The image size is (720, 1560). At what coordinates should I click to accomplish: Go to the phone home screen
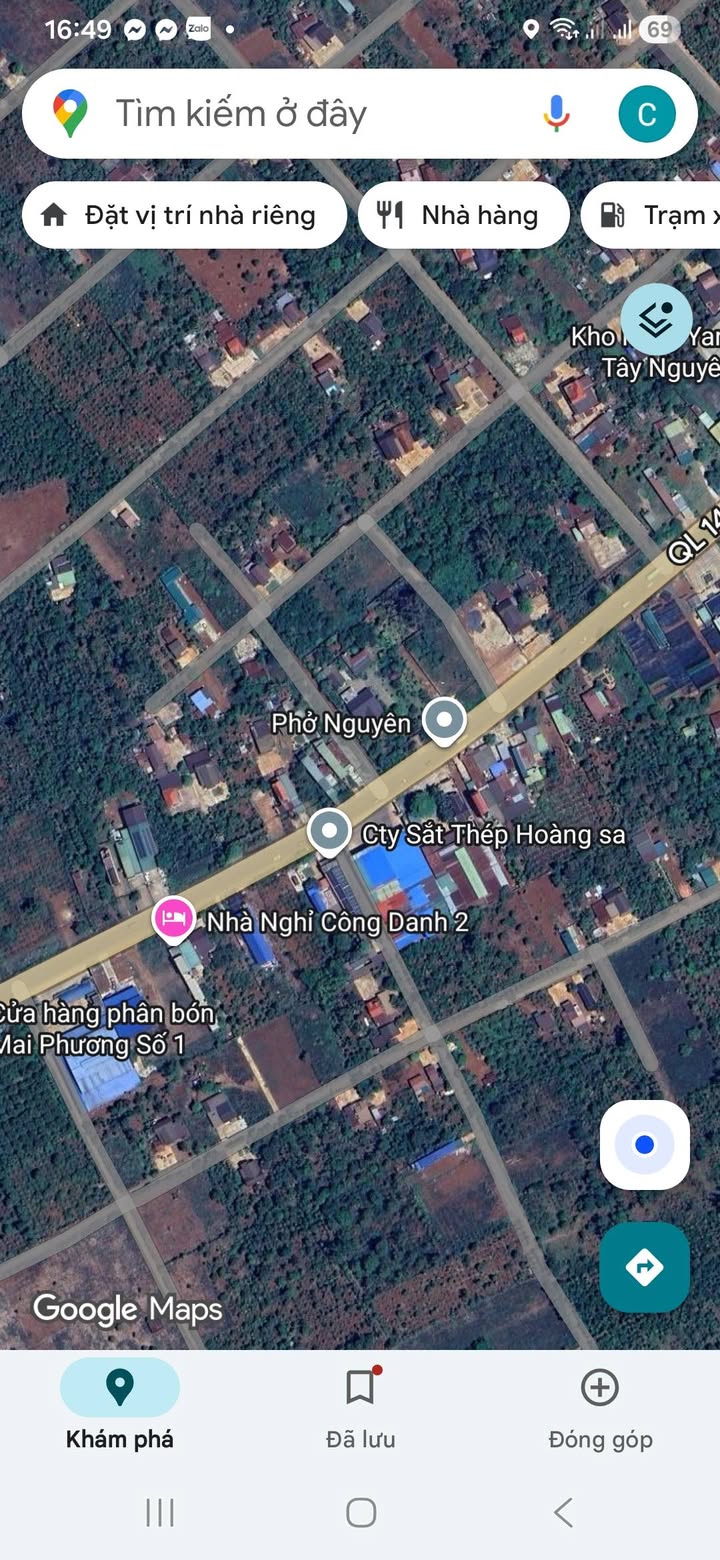pyautogui.click(x=360, y=1512)
